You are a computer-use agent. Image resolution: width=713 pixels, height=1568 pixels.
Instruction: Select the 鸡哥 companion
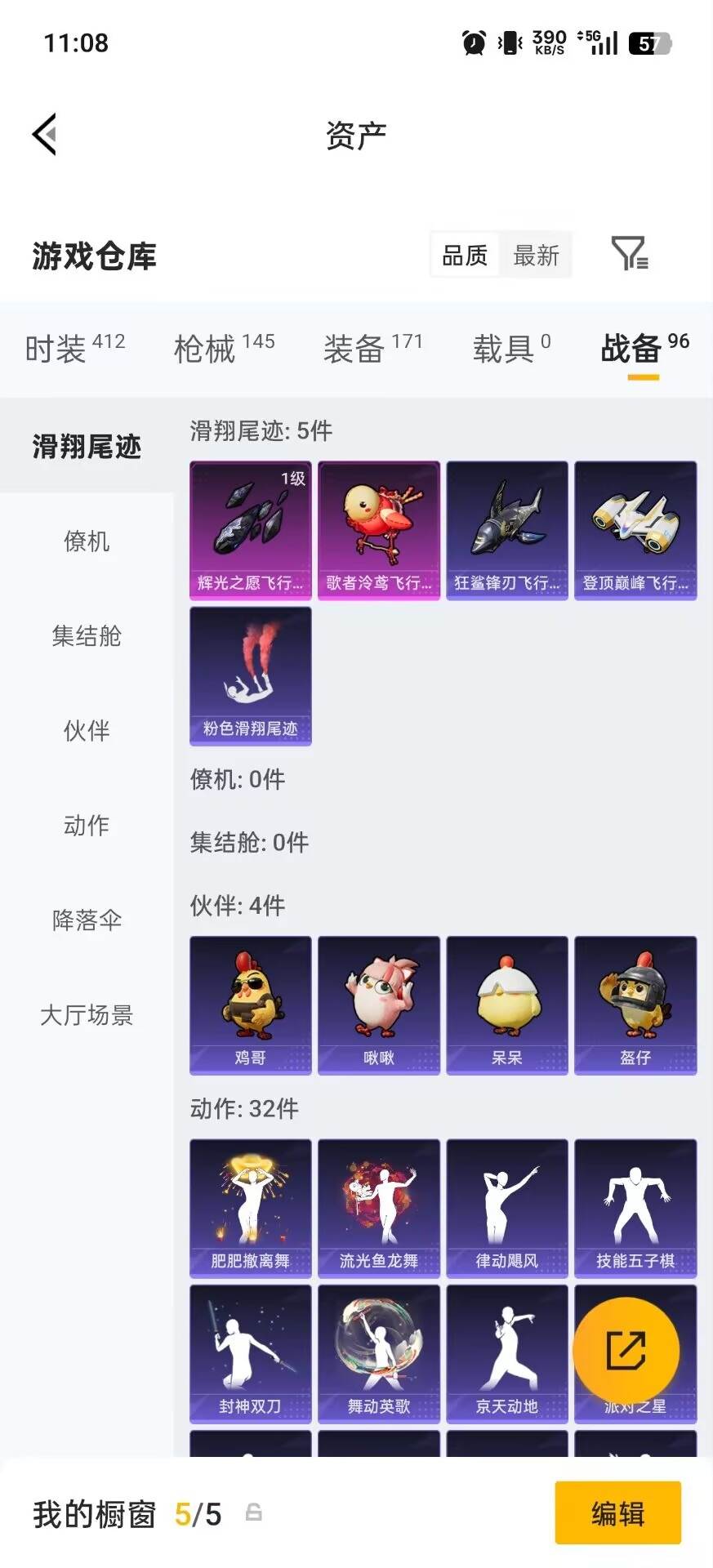(250, 1004)
